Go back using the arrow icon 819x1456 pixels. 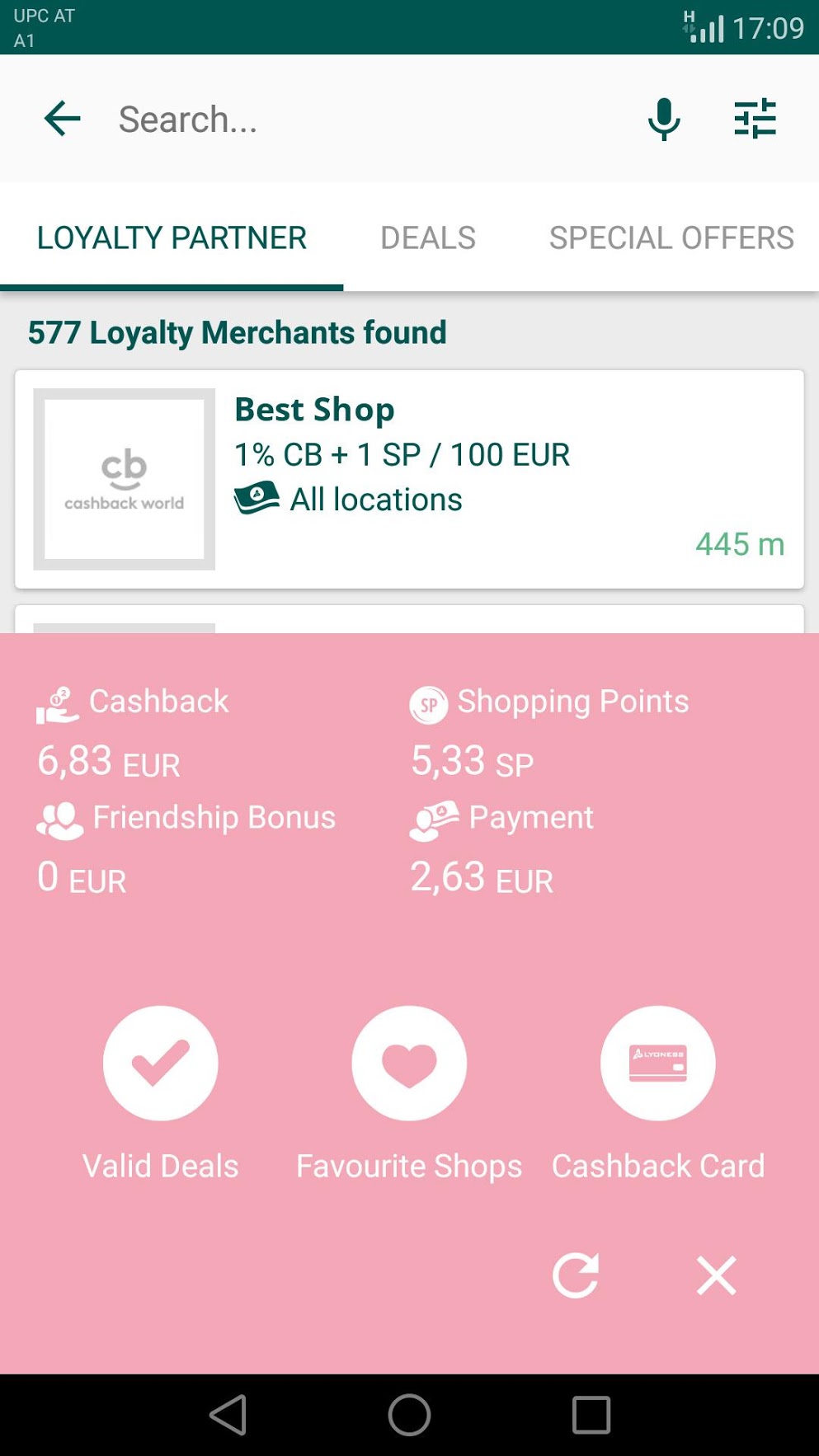pos(63,120)
